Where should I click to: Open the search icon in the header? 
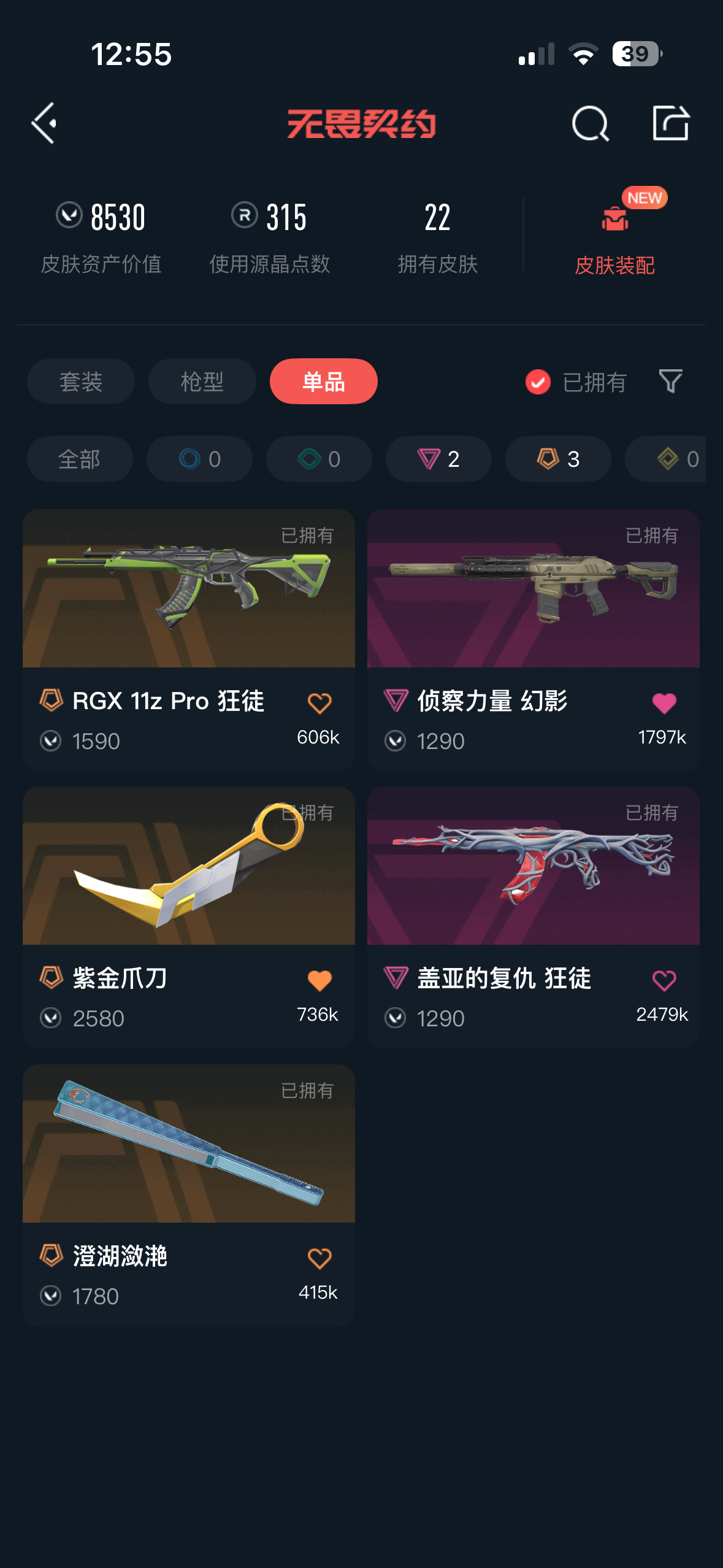click(x=590, y=124)
